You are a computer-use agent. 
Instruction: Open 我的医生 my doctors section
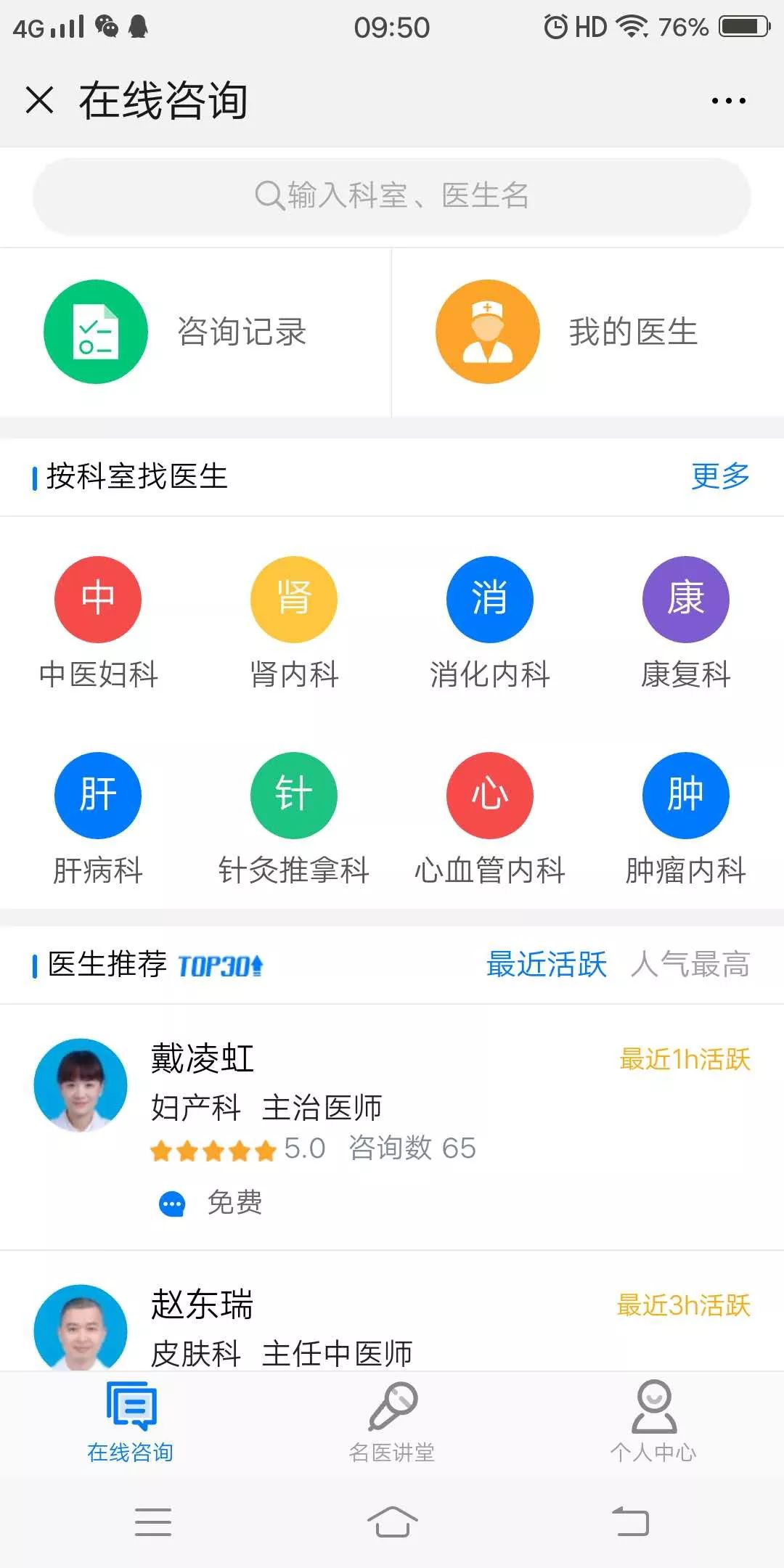pos(487,331)
